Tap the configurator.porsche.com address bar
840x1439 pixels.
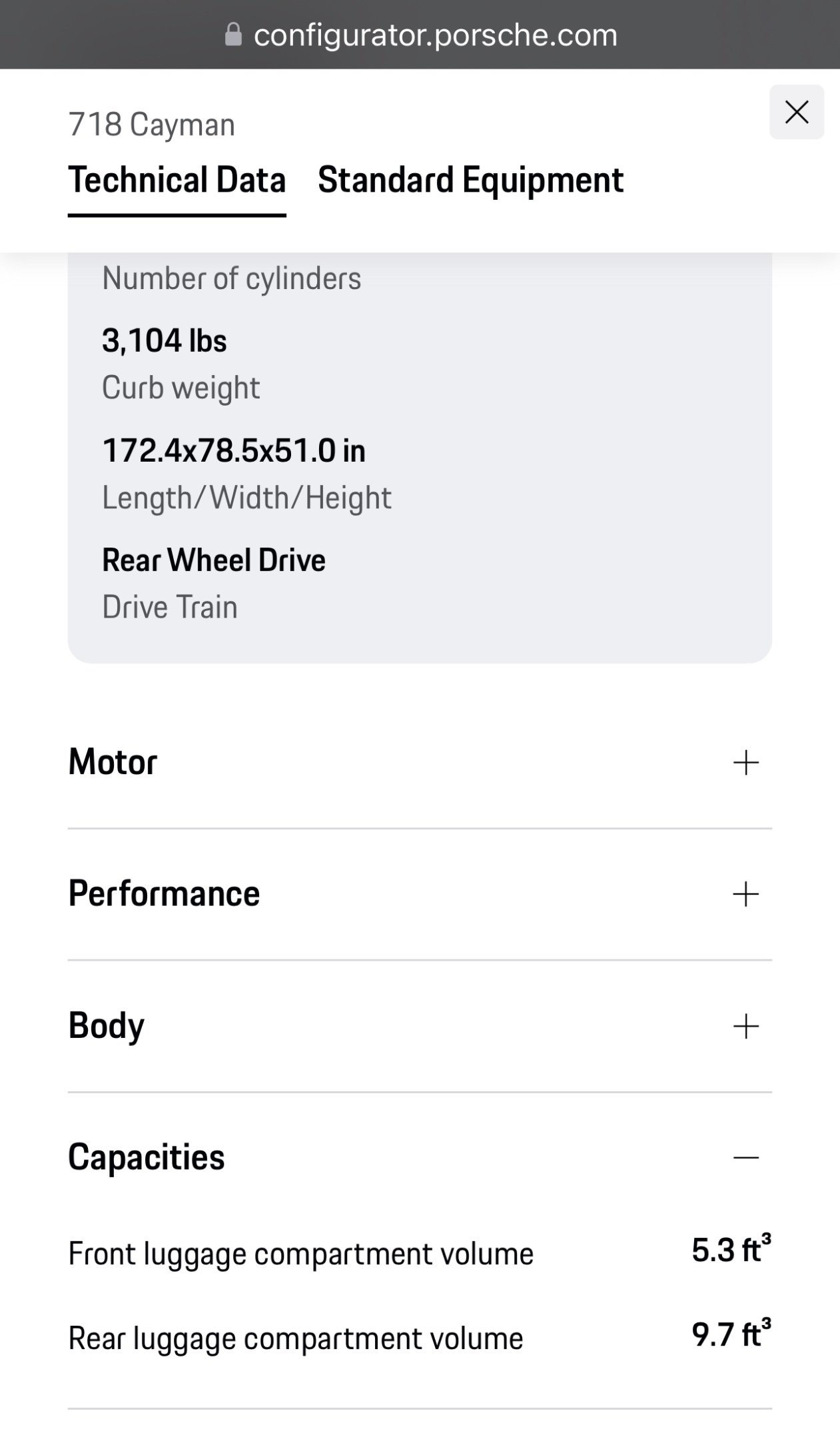[x=421, y=35]
